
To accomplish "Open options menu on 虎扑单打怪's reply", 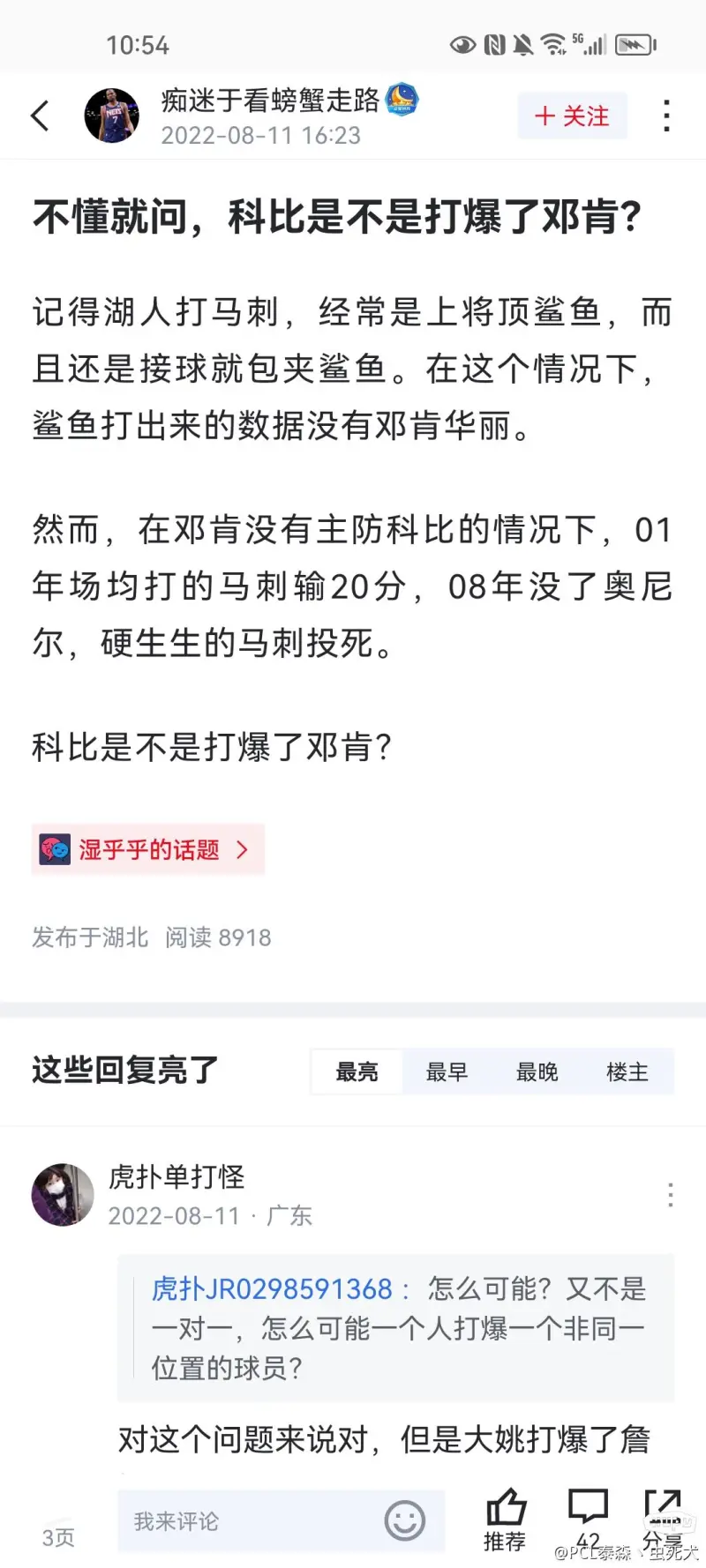I will [x=670, y=1195].
